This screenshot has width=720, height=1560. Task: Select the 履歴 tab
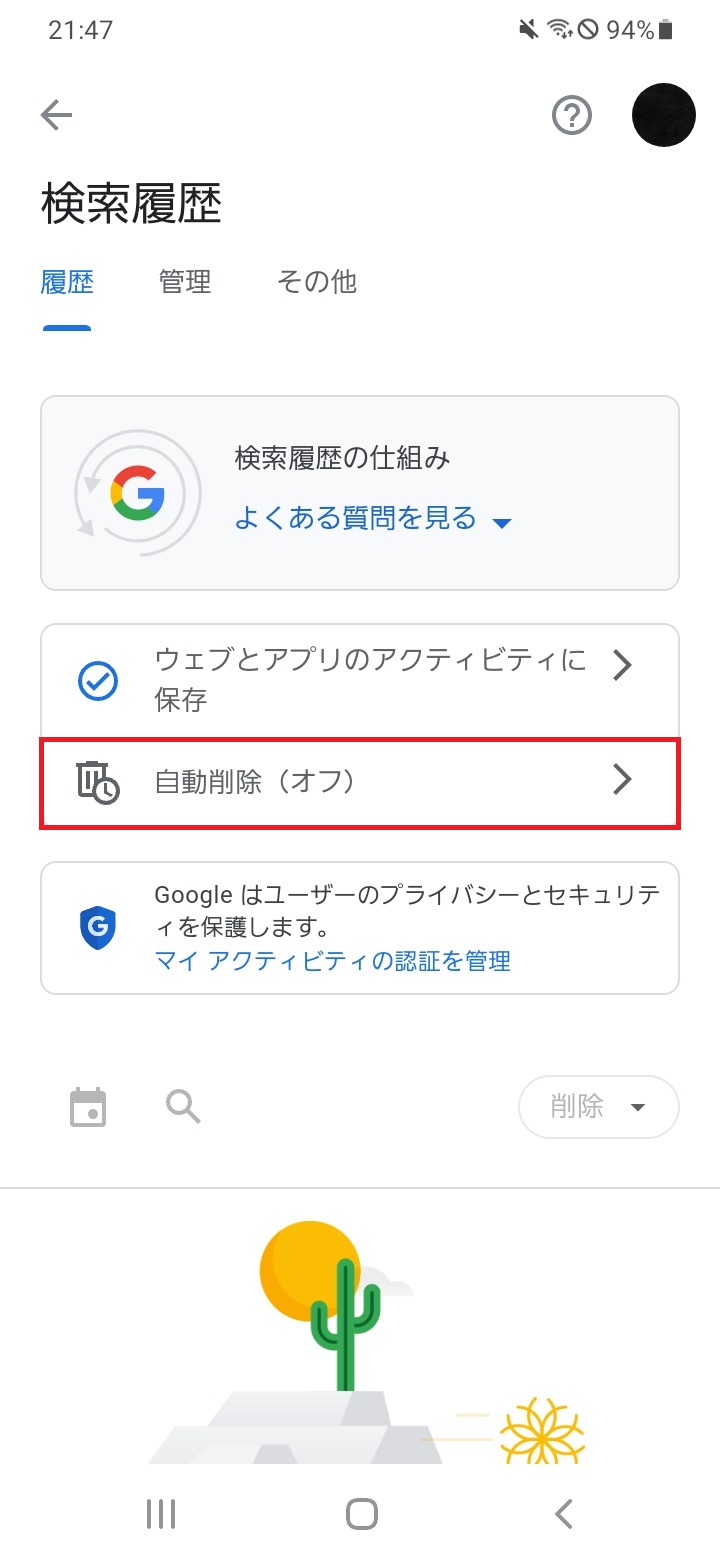(x=66, y=282)
